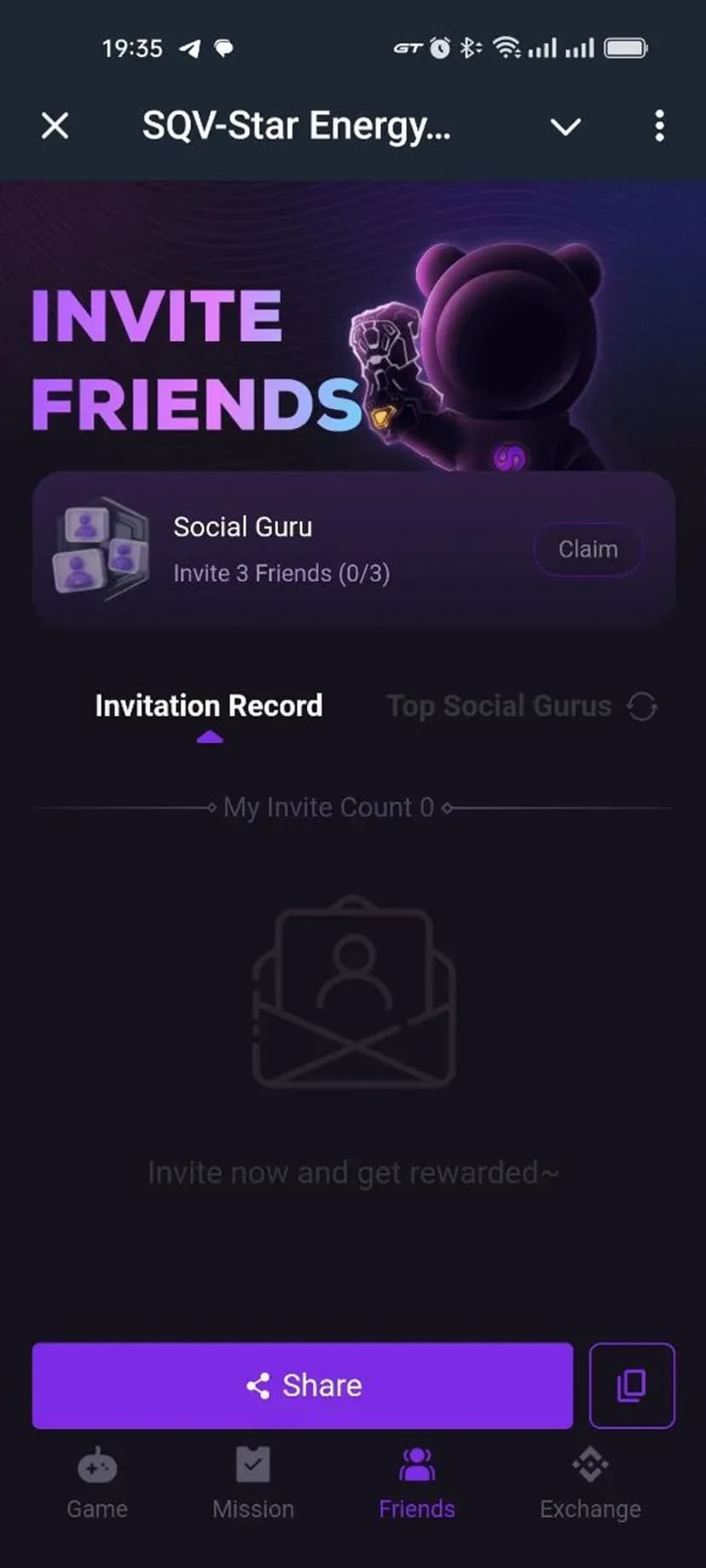Switch to the Exchange tab
This screenshot has width=706, height=1568.
(590, 1484)
